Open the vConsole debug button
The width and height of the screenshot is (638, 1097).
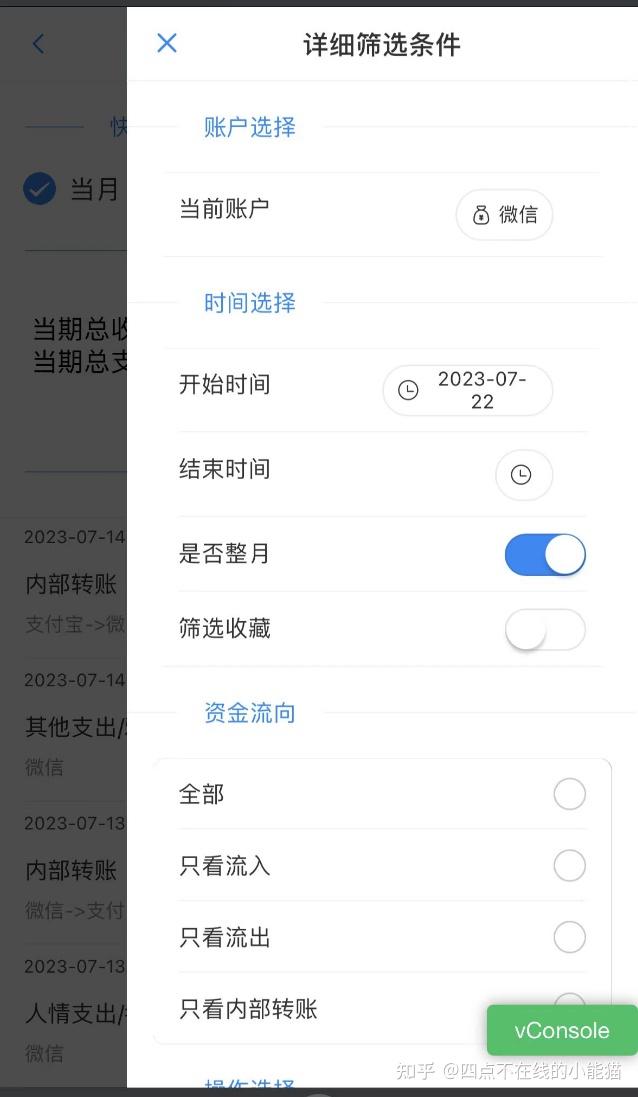(x=561, y=1031)
